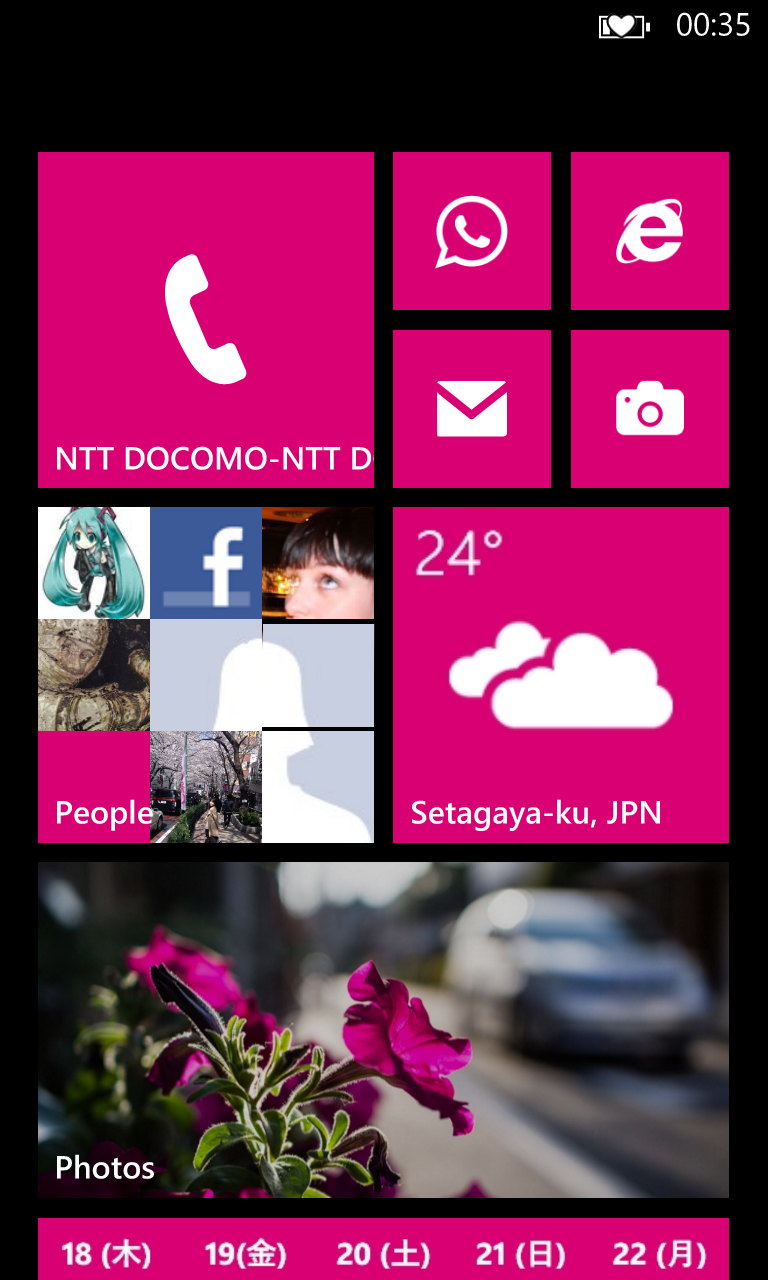Launch WhatsApp from its tile
Screen dimensions: 768x1280
pyautogui.click(x=471, y=231)
